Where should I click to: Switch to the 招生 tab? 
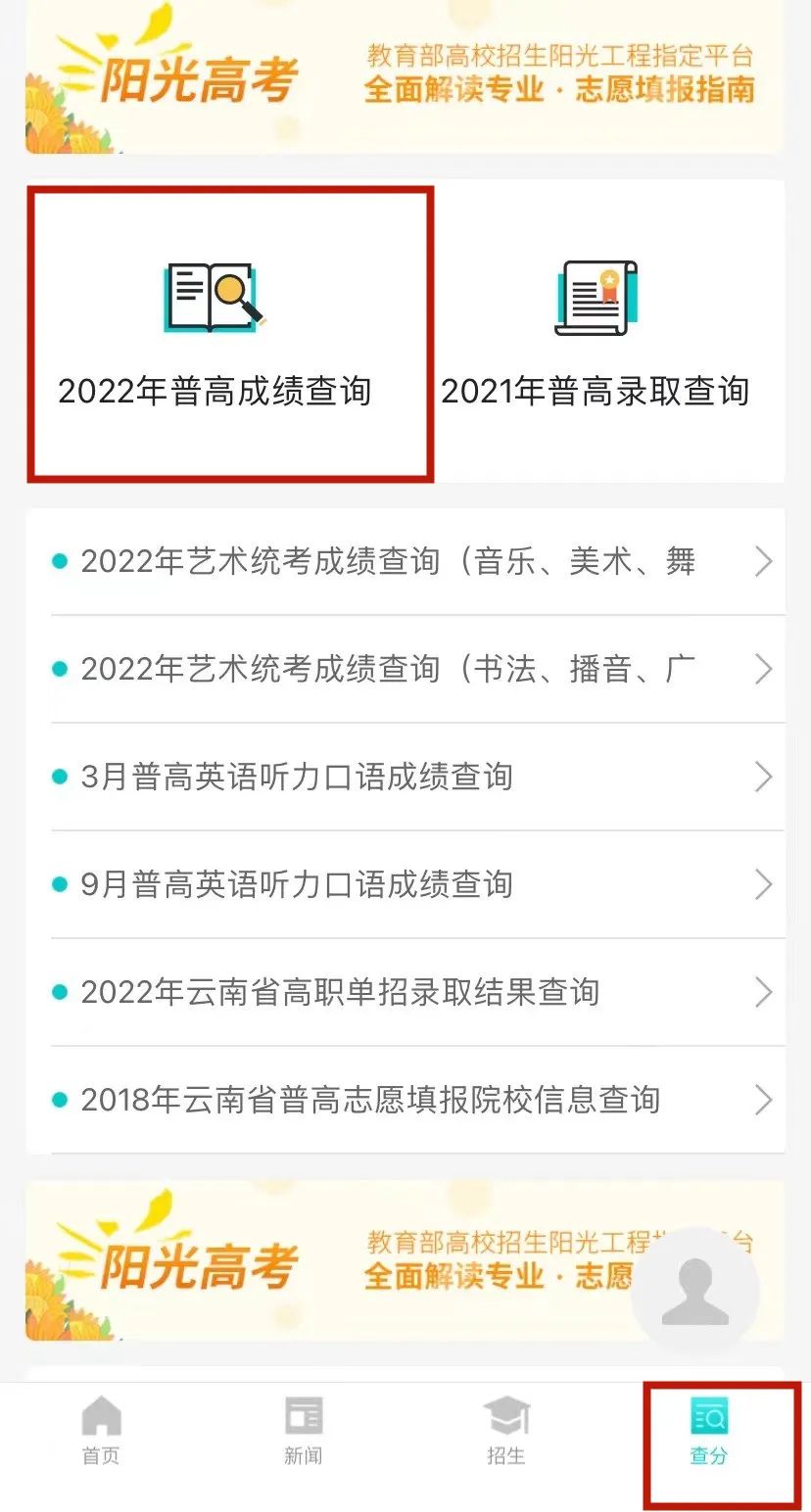pos(506,1430)
